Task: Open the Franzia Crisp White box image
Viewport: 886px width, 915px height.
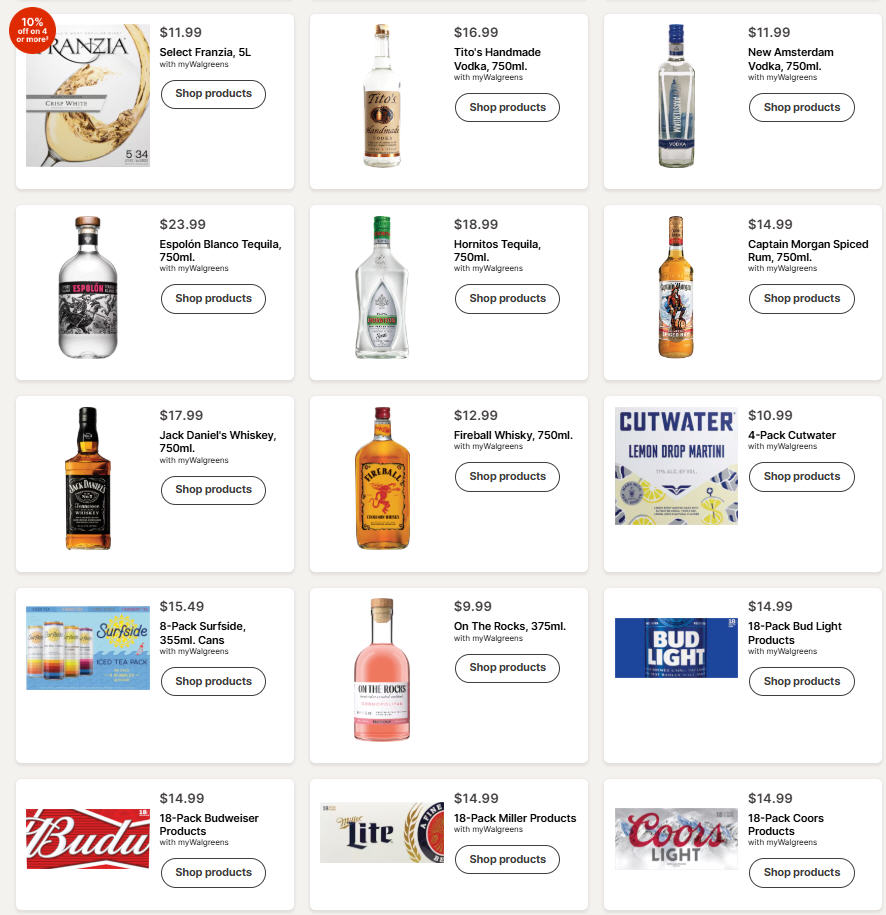Action: pos(88,97)
